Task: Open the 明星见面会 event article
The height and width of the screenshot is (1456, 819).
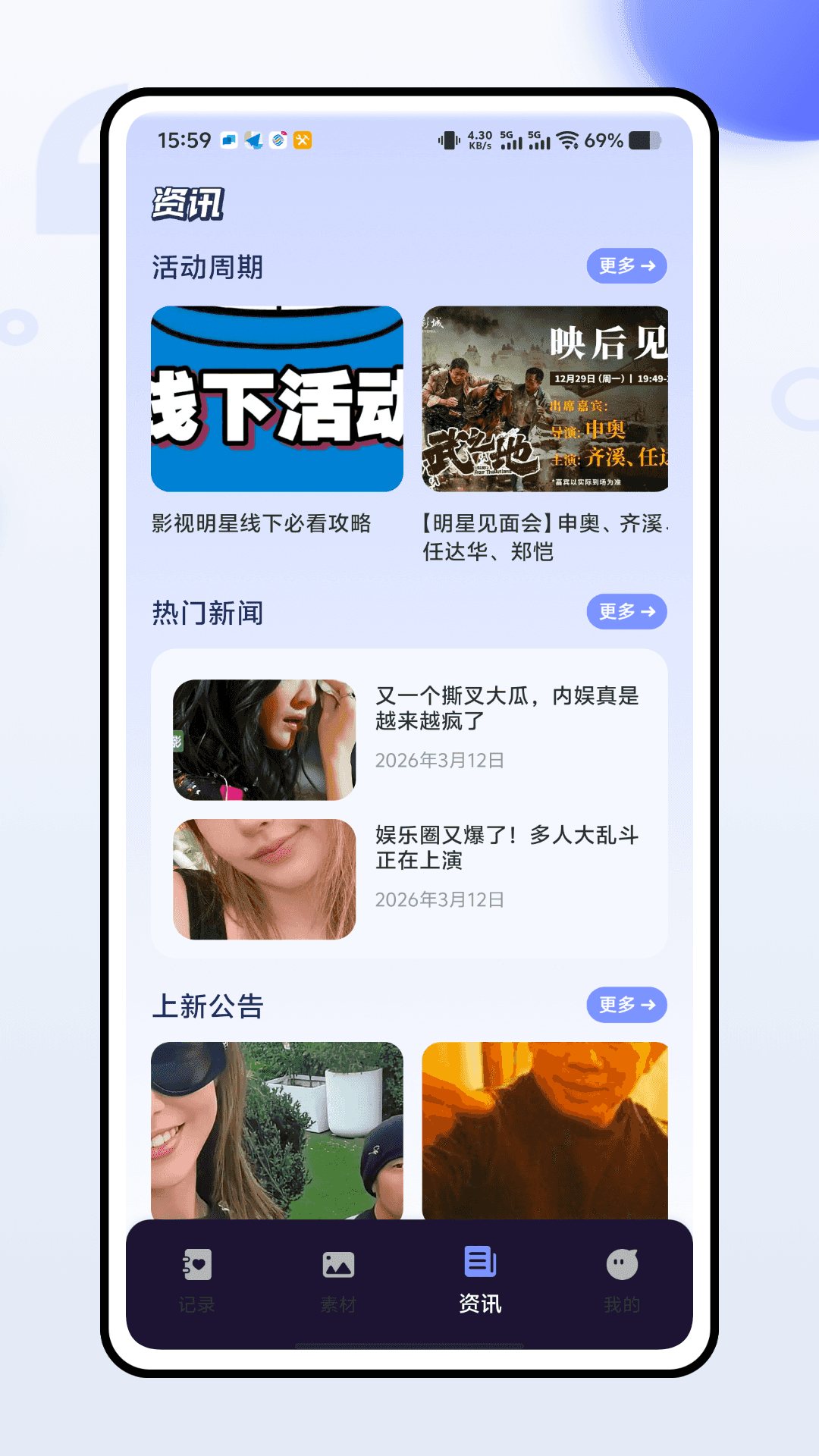Action: [x=545, y=398]
